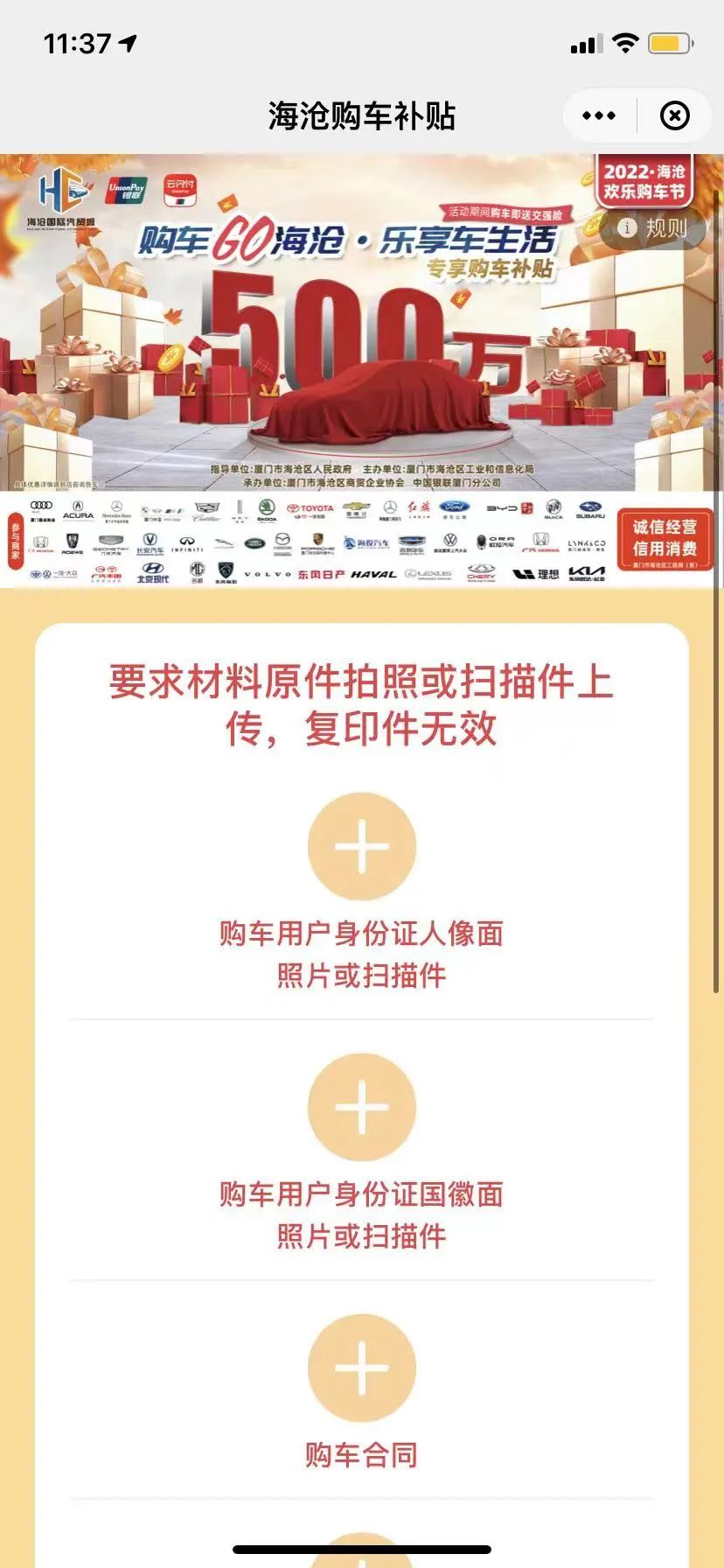Screen dimensions: 724x1568
Task: Upload ID card national emblem side photo
Action: click(361, 1107)
